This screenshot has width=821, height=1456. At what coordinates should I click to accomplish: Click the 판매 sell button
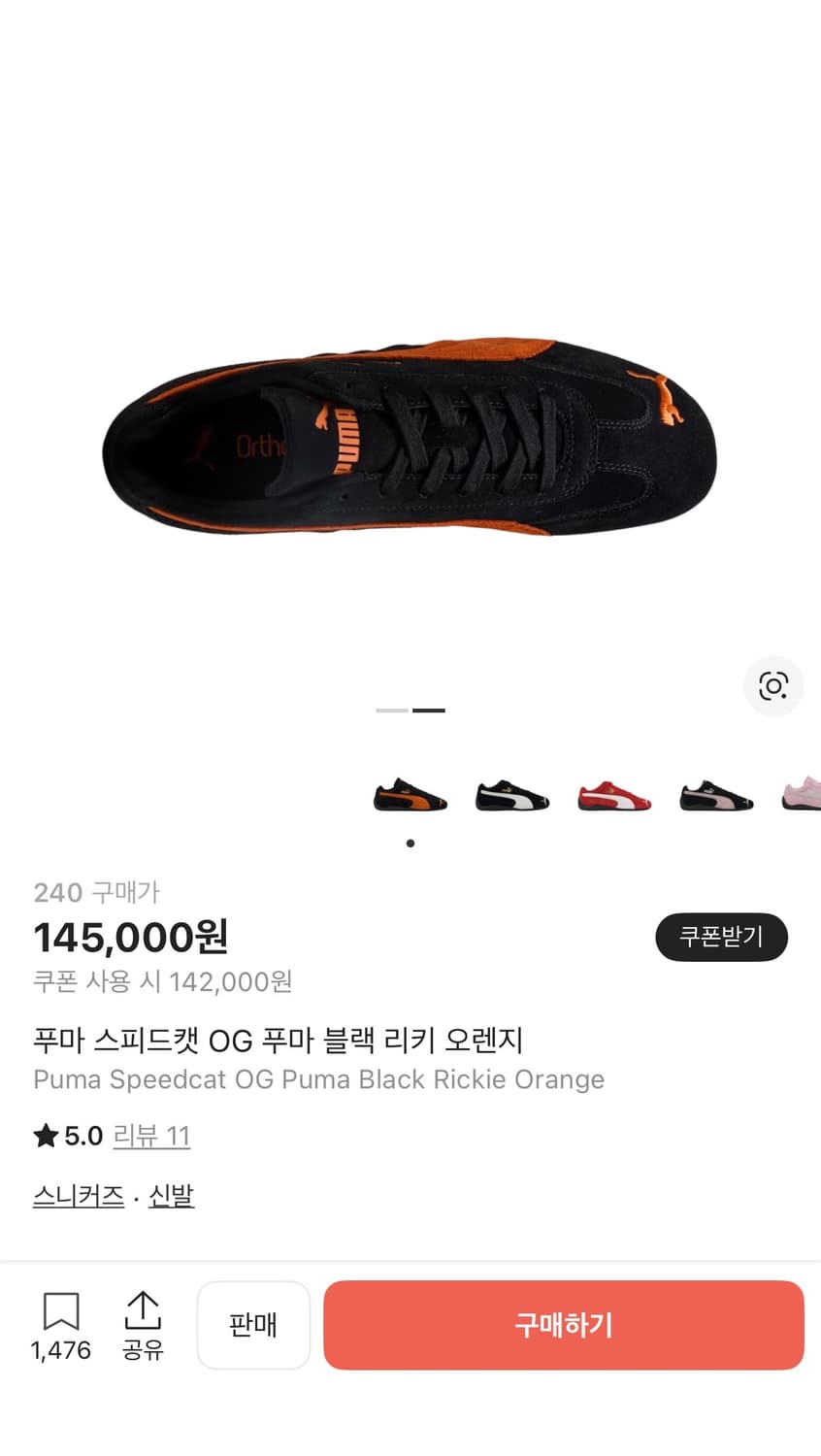(253, 1325)
